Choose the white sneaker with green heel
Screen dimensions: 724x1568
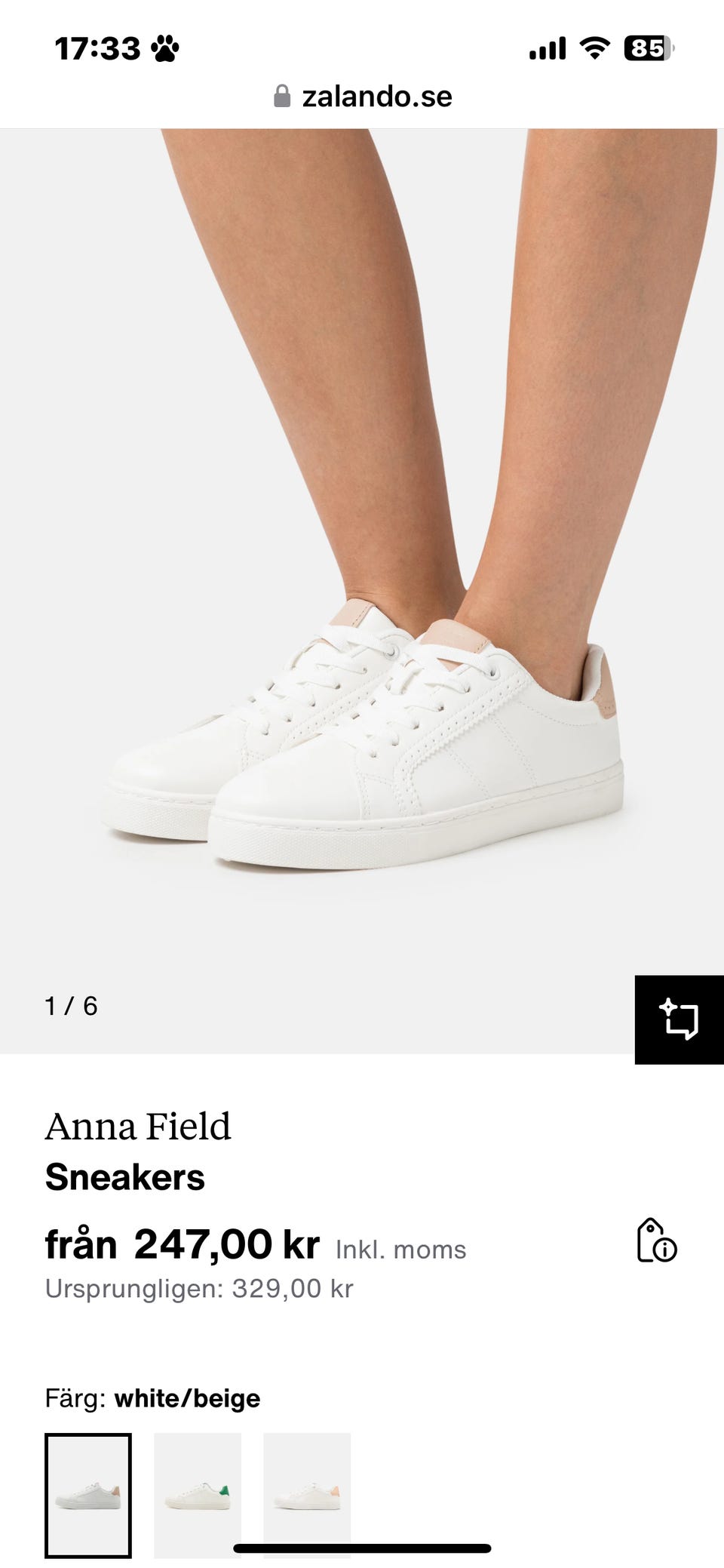tap(198, 1495)
